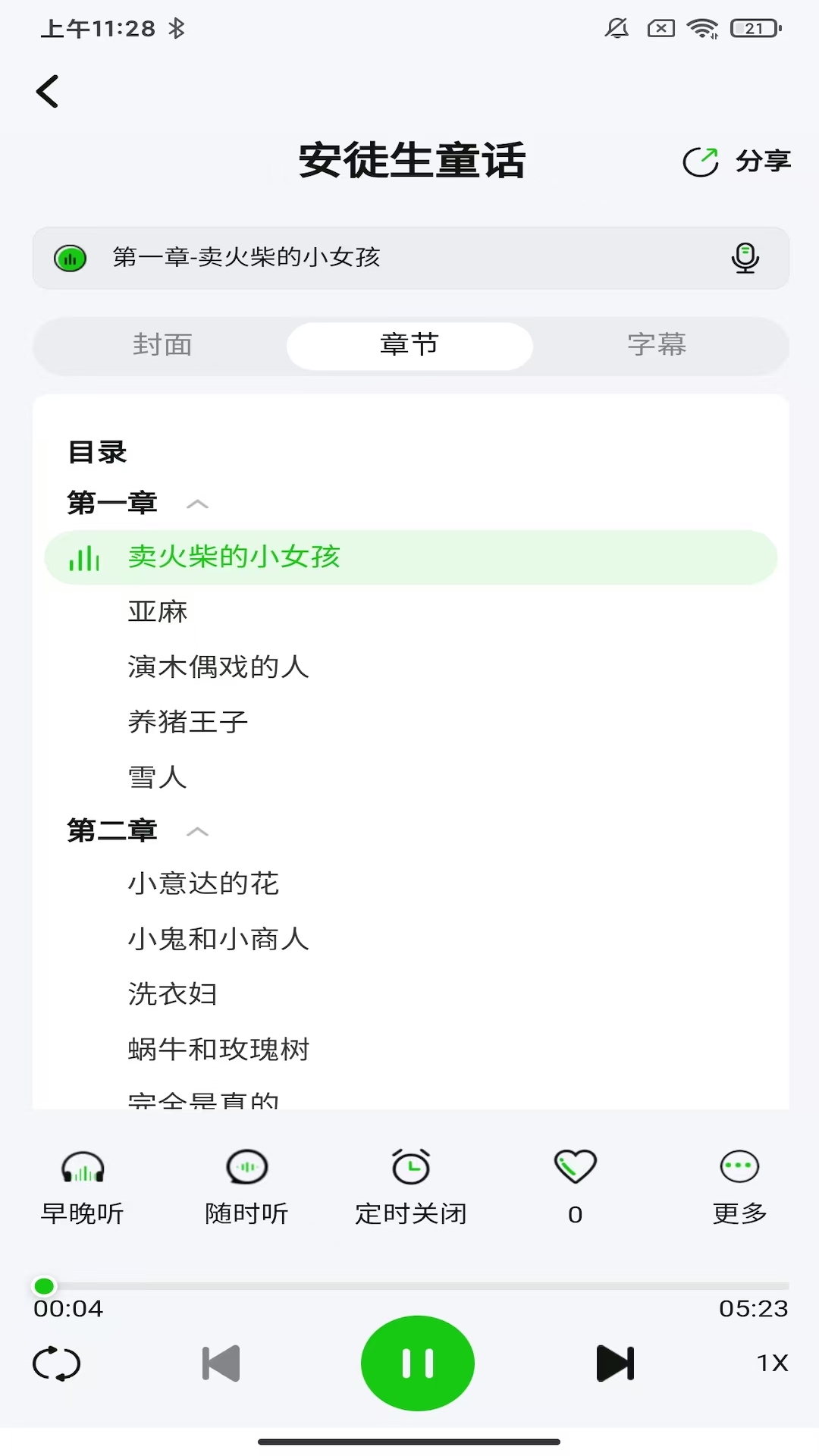Open the 定时关闭 sleep timer icon
The width and height of the screenshot is (819, 1456).
(409, 1169)
